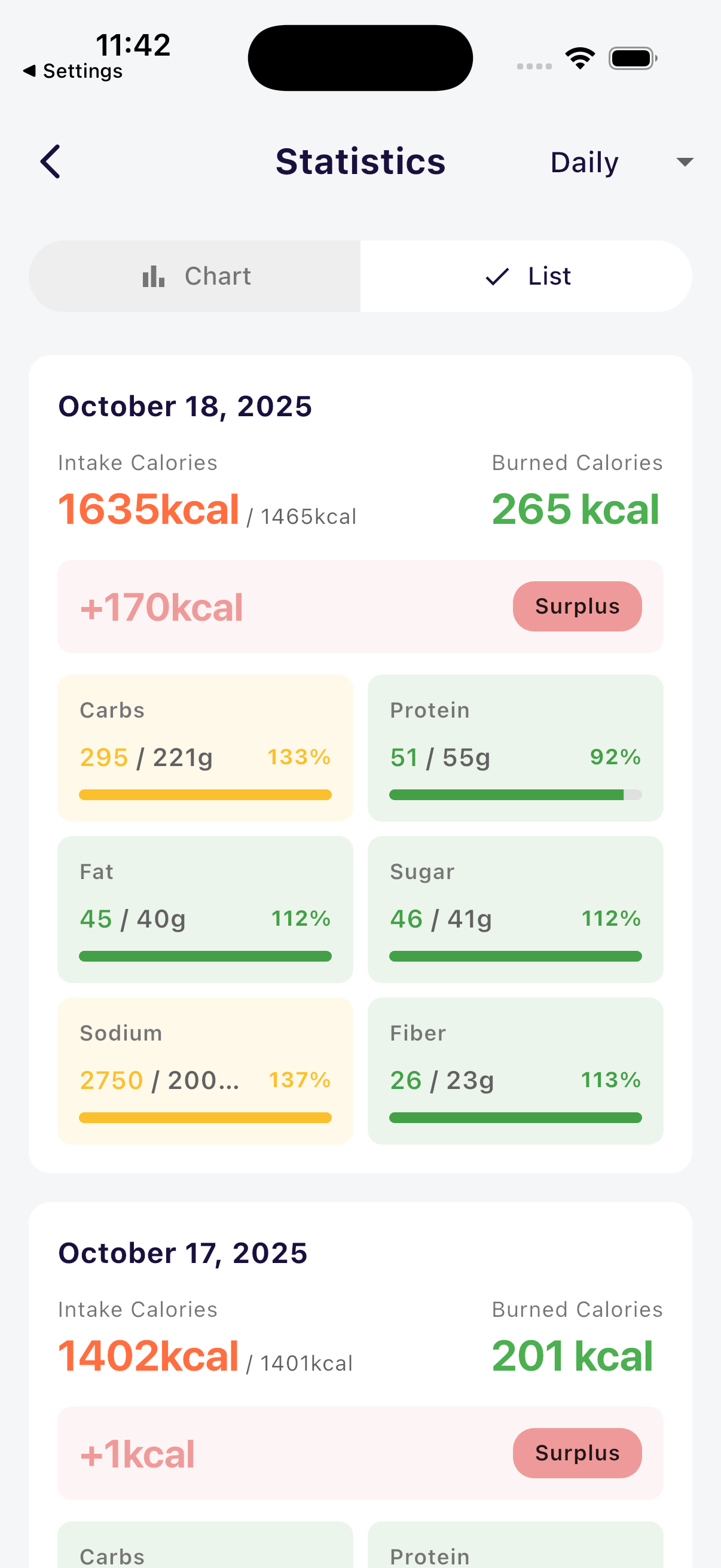721x1568 pixels.
Task: Open the Daily period dropdown arrow
Action: pyautogui.click(x=684, y=162)
